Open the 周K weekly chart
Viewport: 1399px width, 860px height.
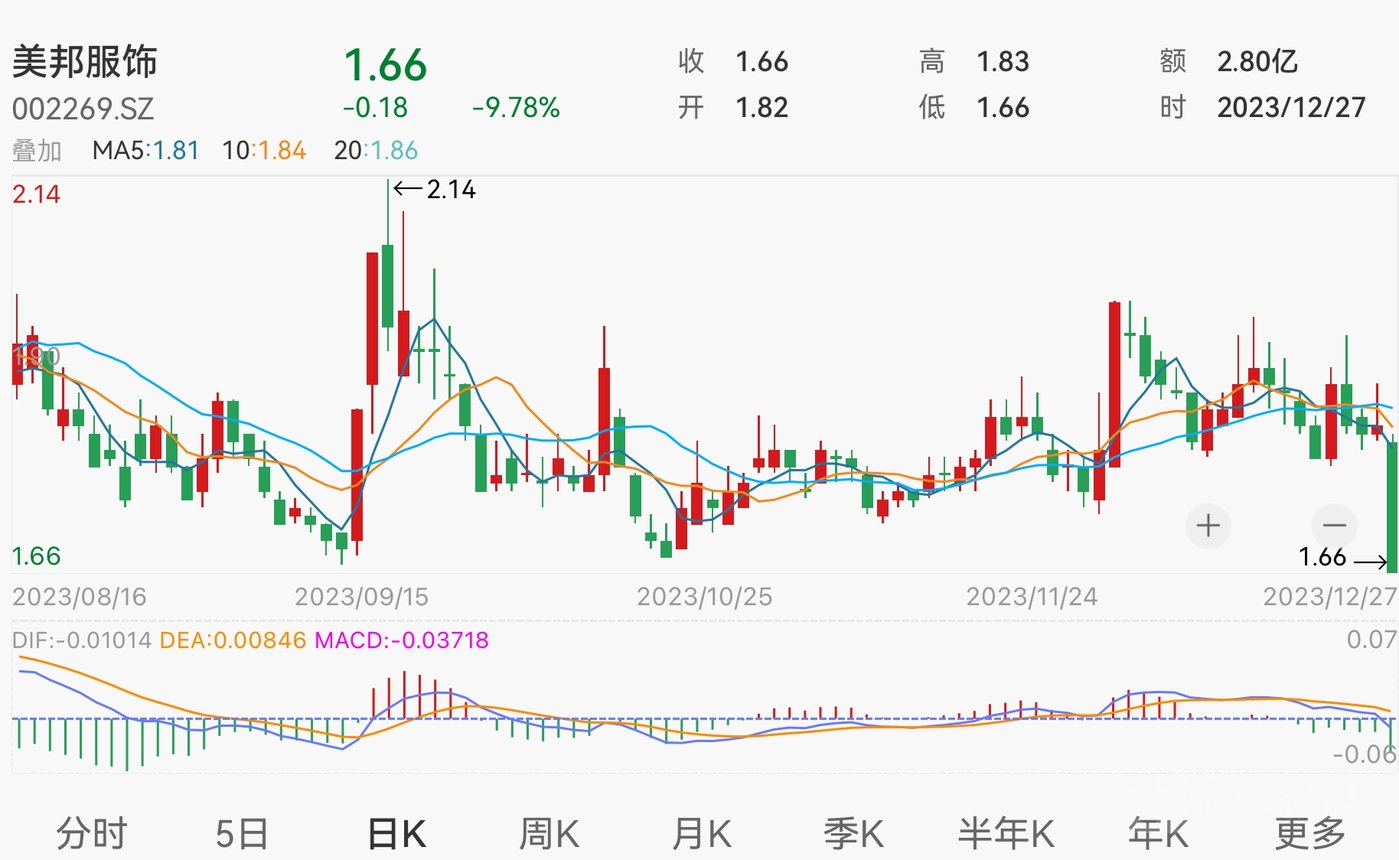coord(549,832)
